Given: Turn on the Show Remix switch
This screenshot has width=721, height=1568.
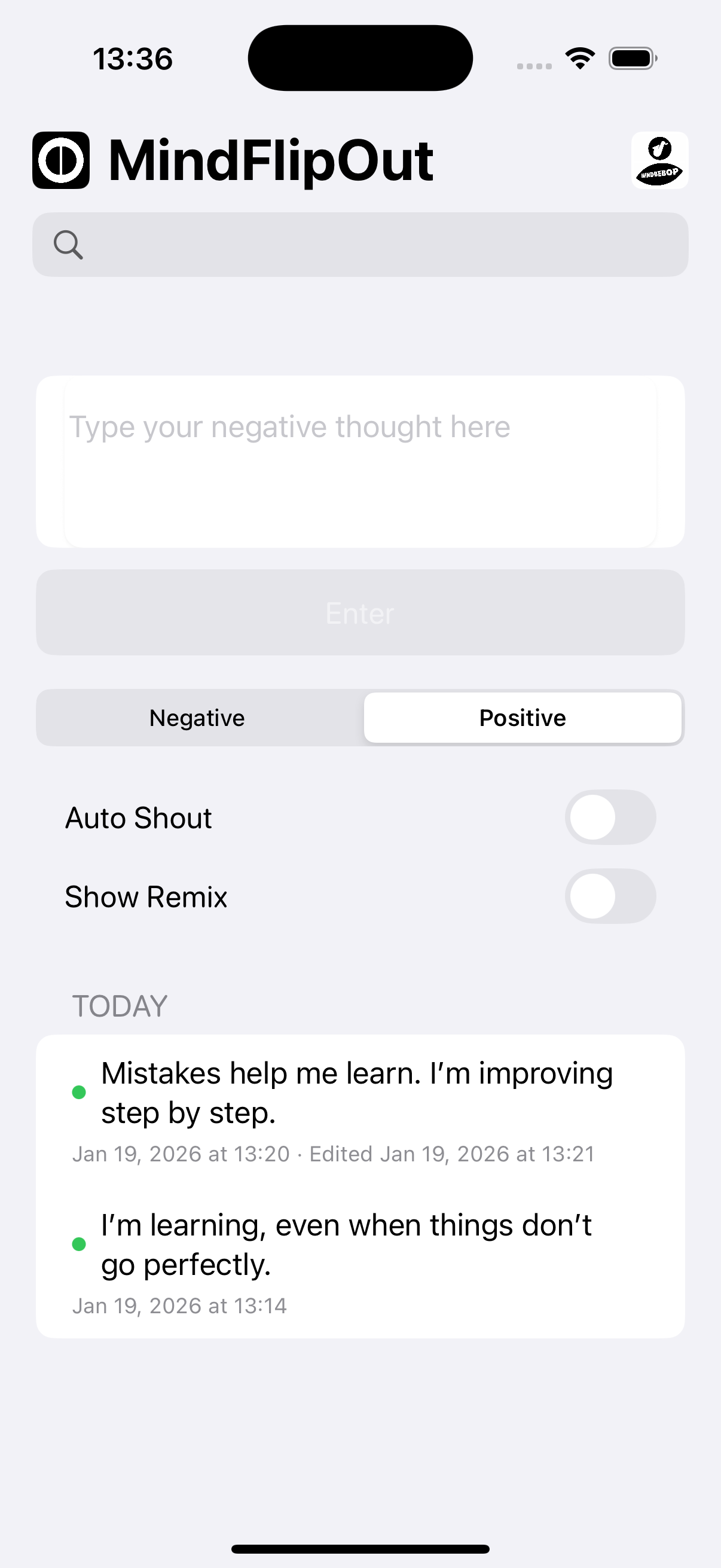Looking at the screenshot, I should [x=610, y=896].
